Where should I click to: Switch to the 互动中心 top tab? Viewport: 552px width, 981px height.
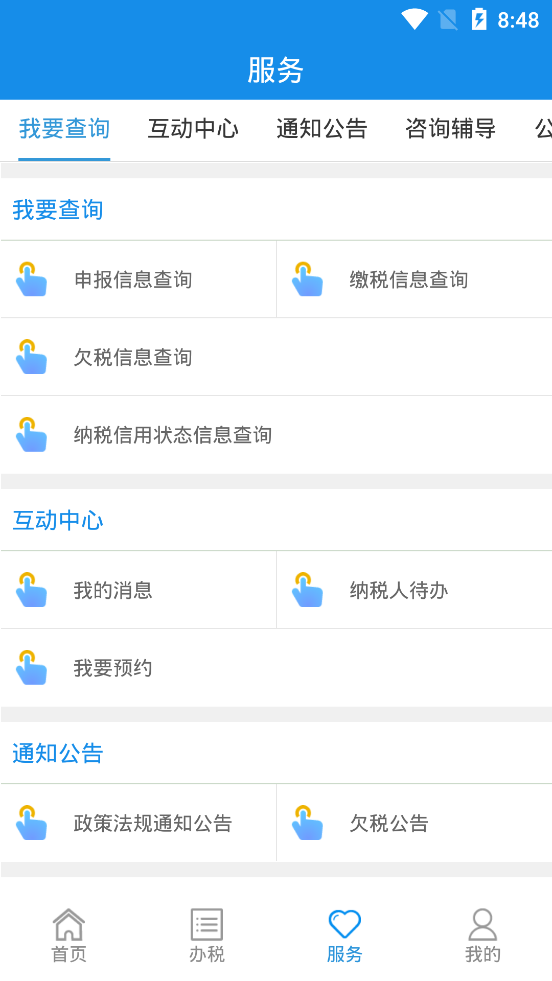pyautogui.click(x=193, y=129)
